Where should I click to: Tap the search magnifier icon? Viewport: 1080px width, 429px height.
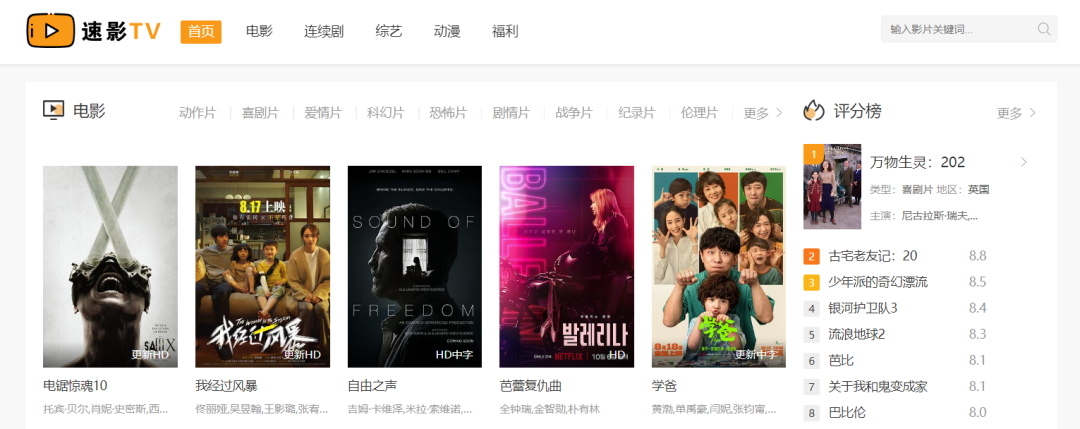click(1044, 30)
